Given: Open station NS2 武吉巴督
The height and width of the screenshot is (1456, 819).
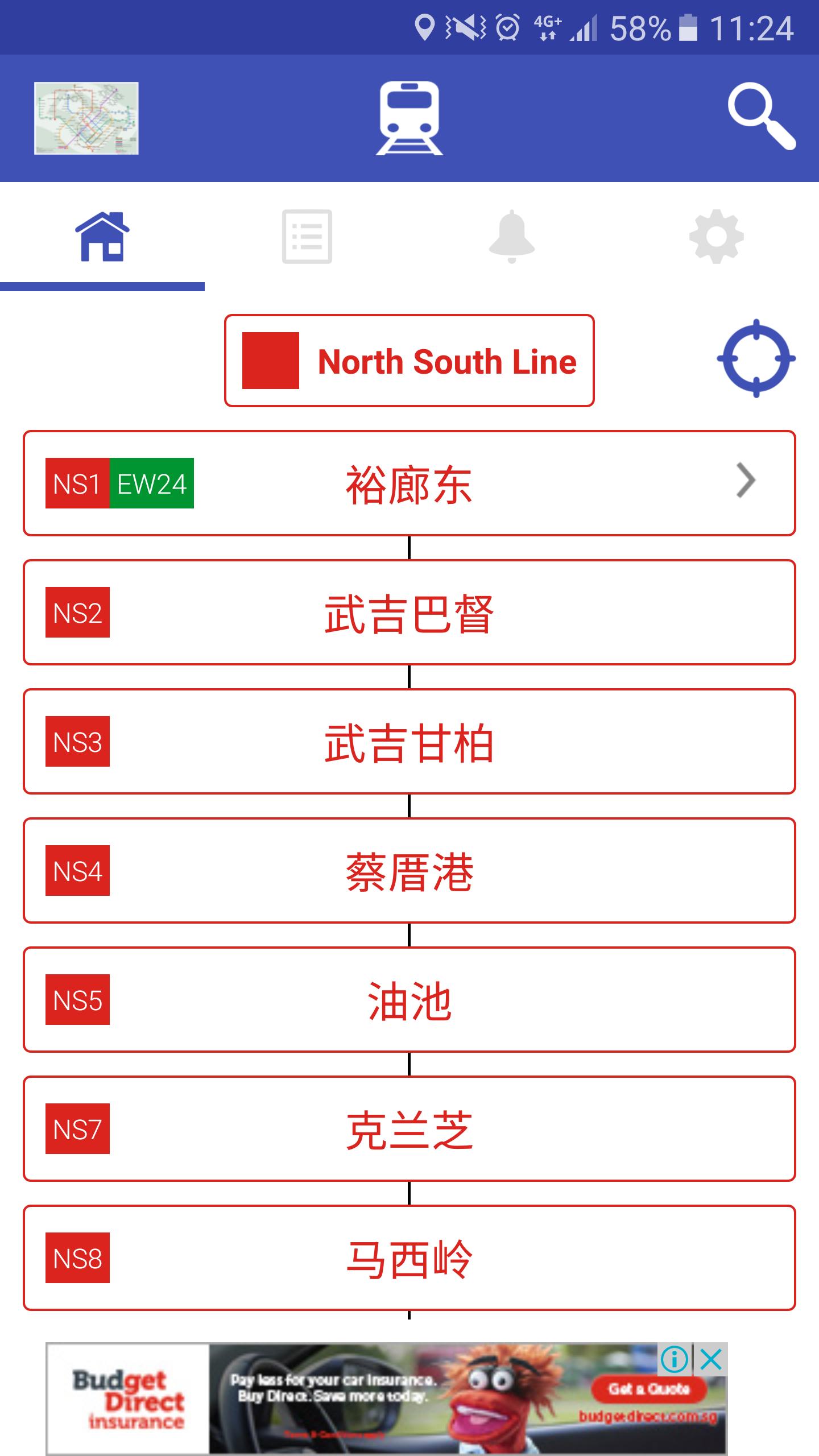Looking at the screenshot, I should point(409,613).
